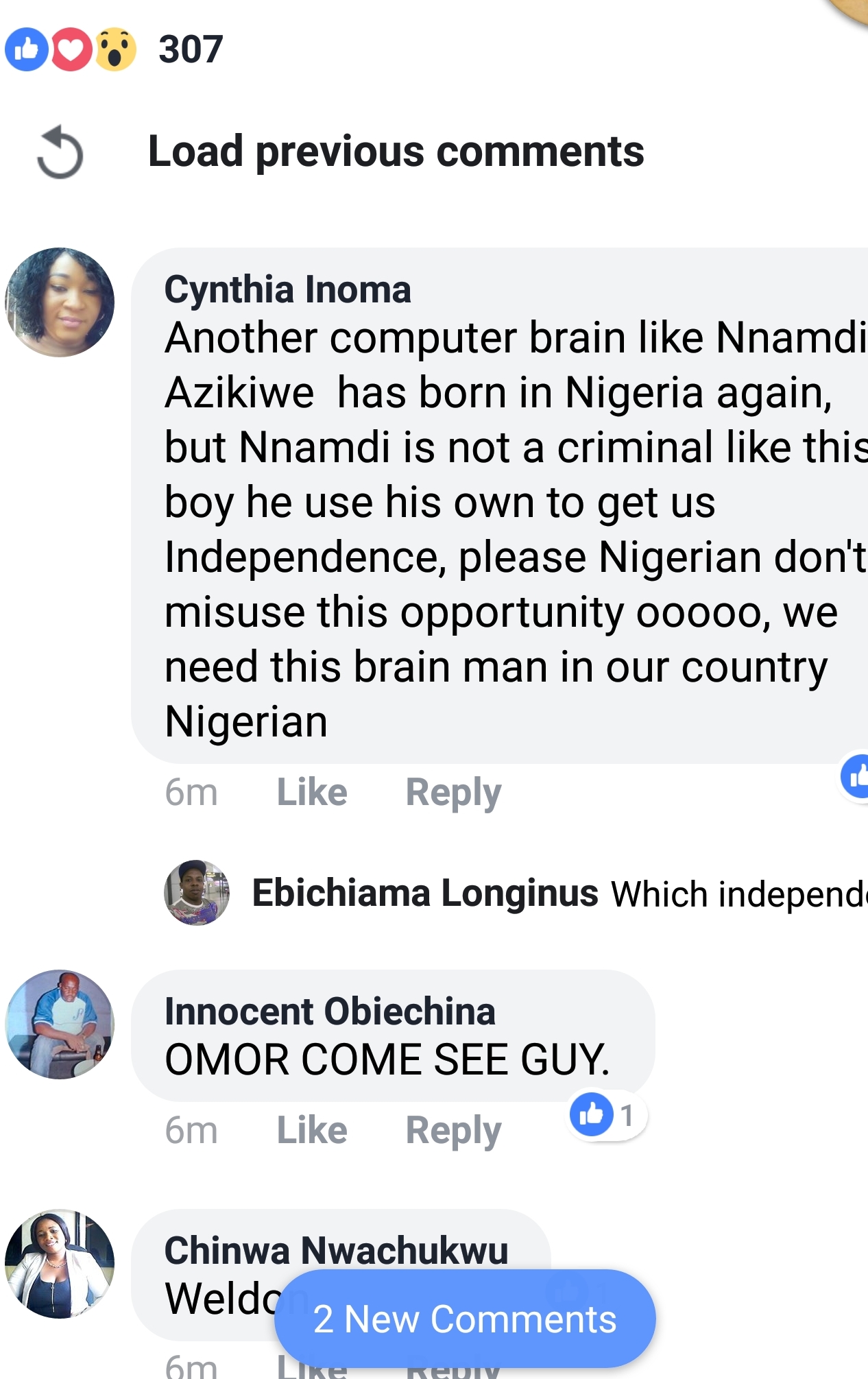868x1379 pixels.
Task: Like Innocent Obiechina's comment
Action: pyautogui.click(x=312, y=1129)
